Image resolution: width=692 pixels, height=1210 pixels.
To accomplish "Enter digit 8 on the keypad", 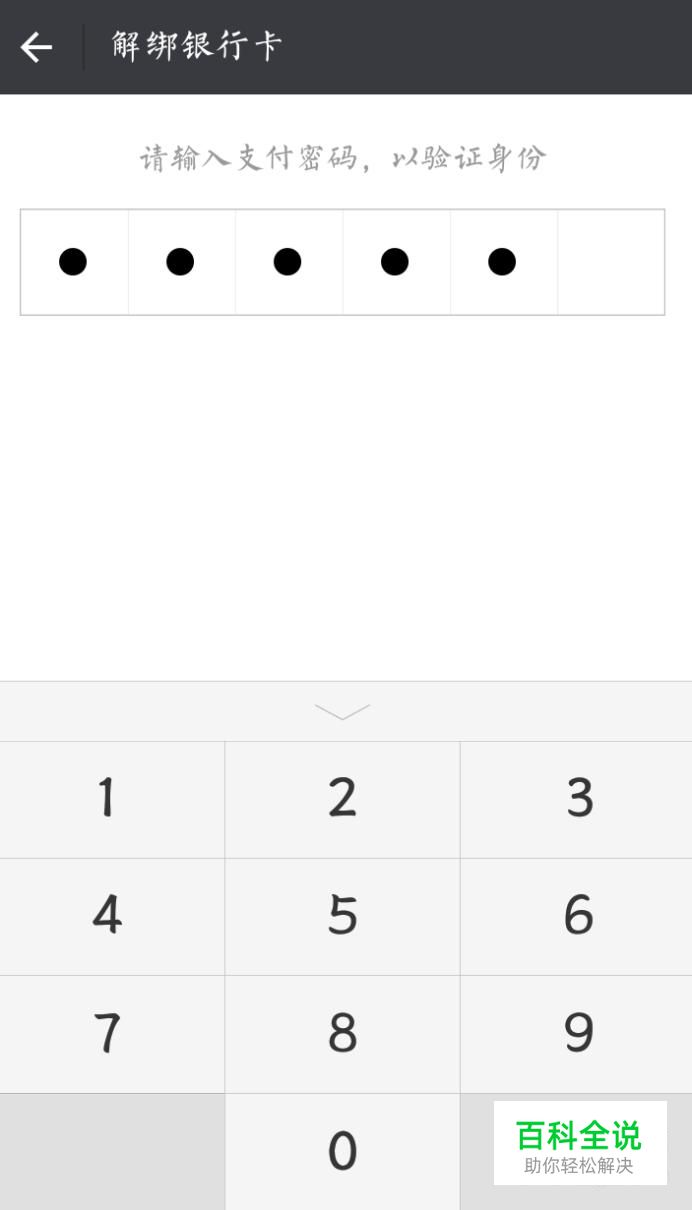I will click(x=342, y=1034).
